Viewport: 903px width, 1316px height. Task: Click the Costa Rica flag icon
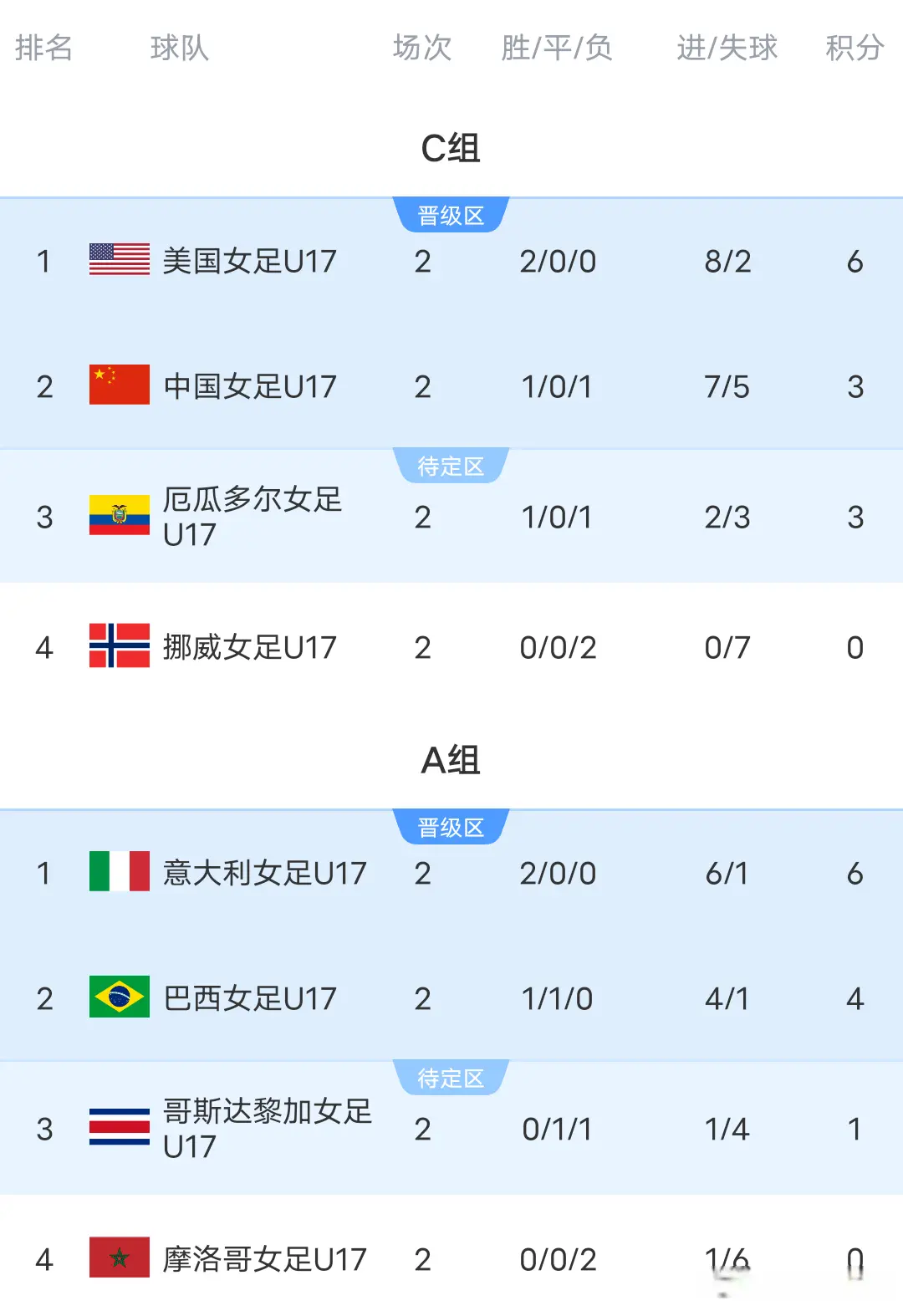tap(117, 1128)
